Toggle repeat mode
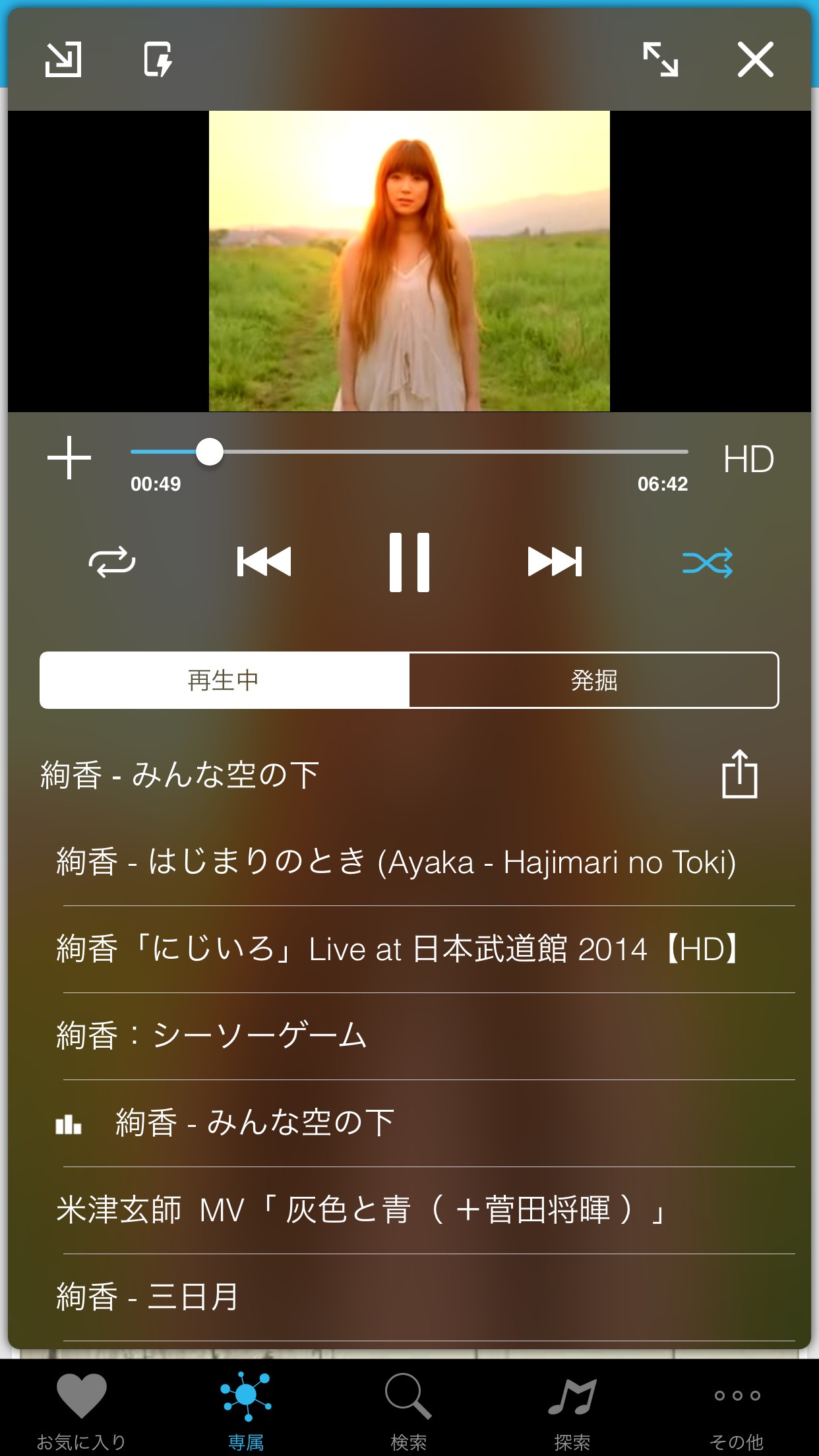819x1456 pixels. pyautogui.click(x=112, y=562)
